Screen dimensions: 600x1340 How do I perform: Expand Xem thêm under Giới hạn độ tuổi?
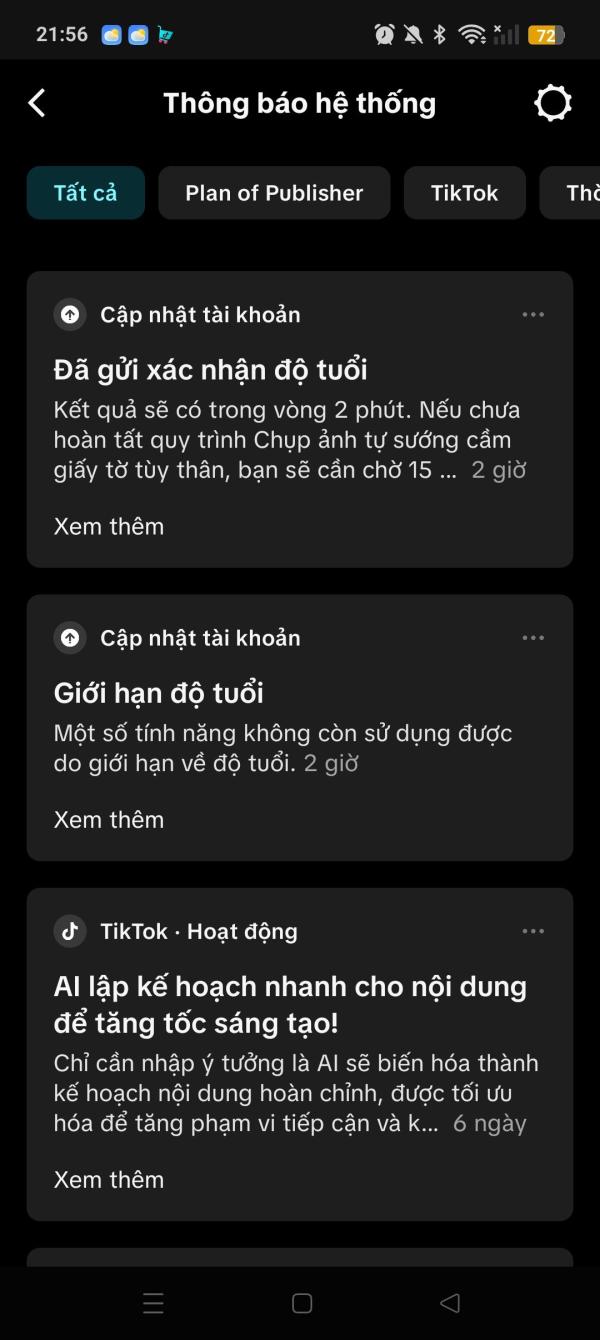click(108, 819)
